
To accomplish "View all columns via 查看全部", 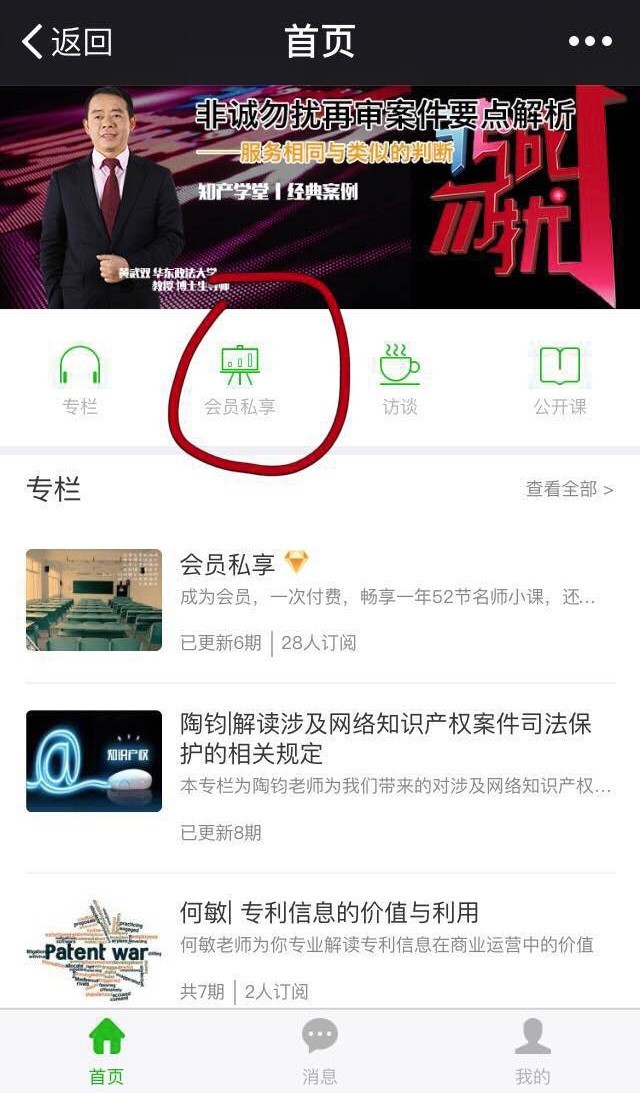I will click(569, 489).
